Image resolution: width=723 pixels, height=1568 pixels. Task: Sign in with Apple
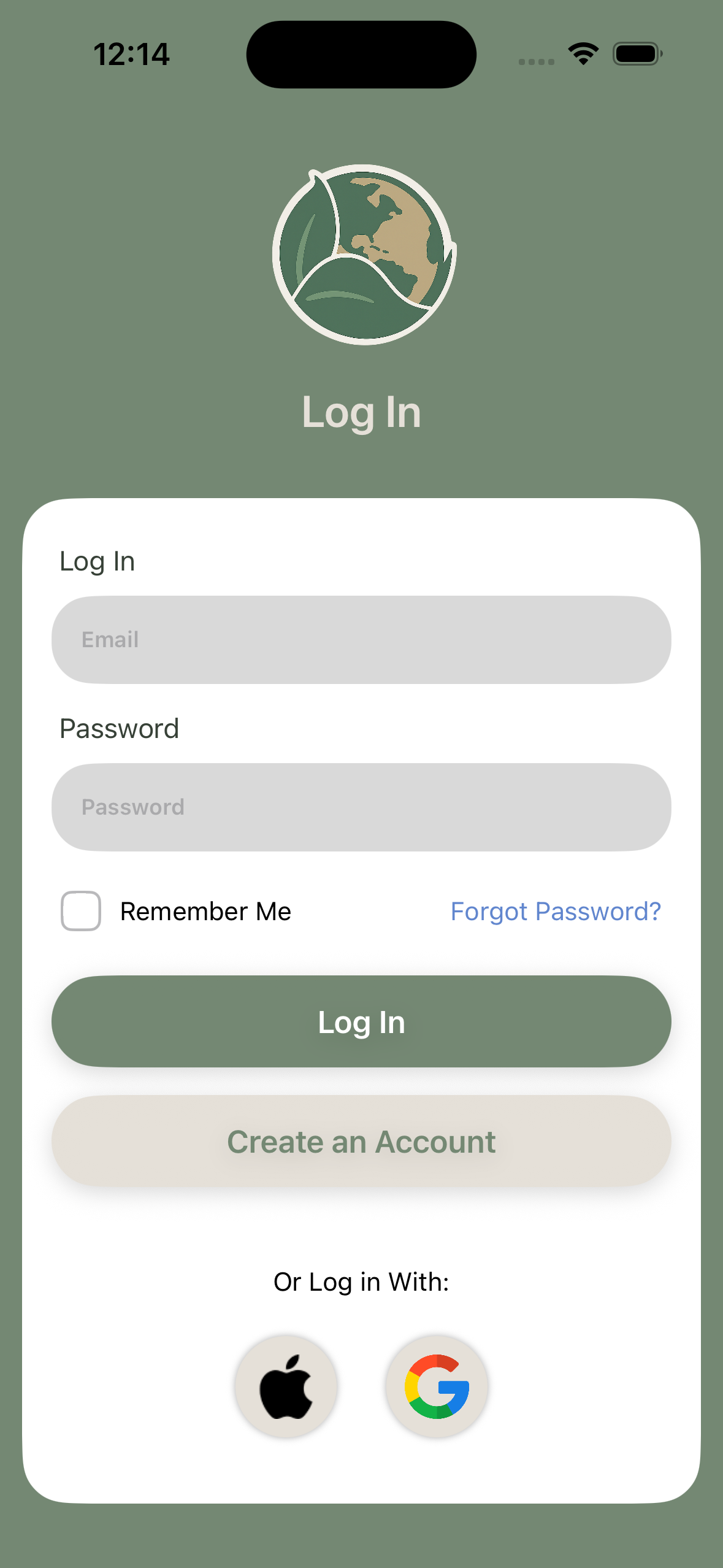coord(286,1386)
